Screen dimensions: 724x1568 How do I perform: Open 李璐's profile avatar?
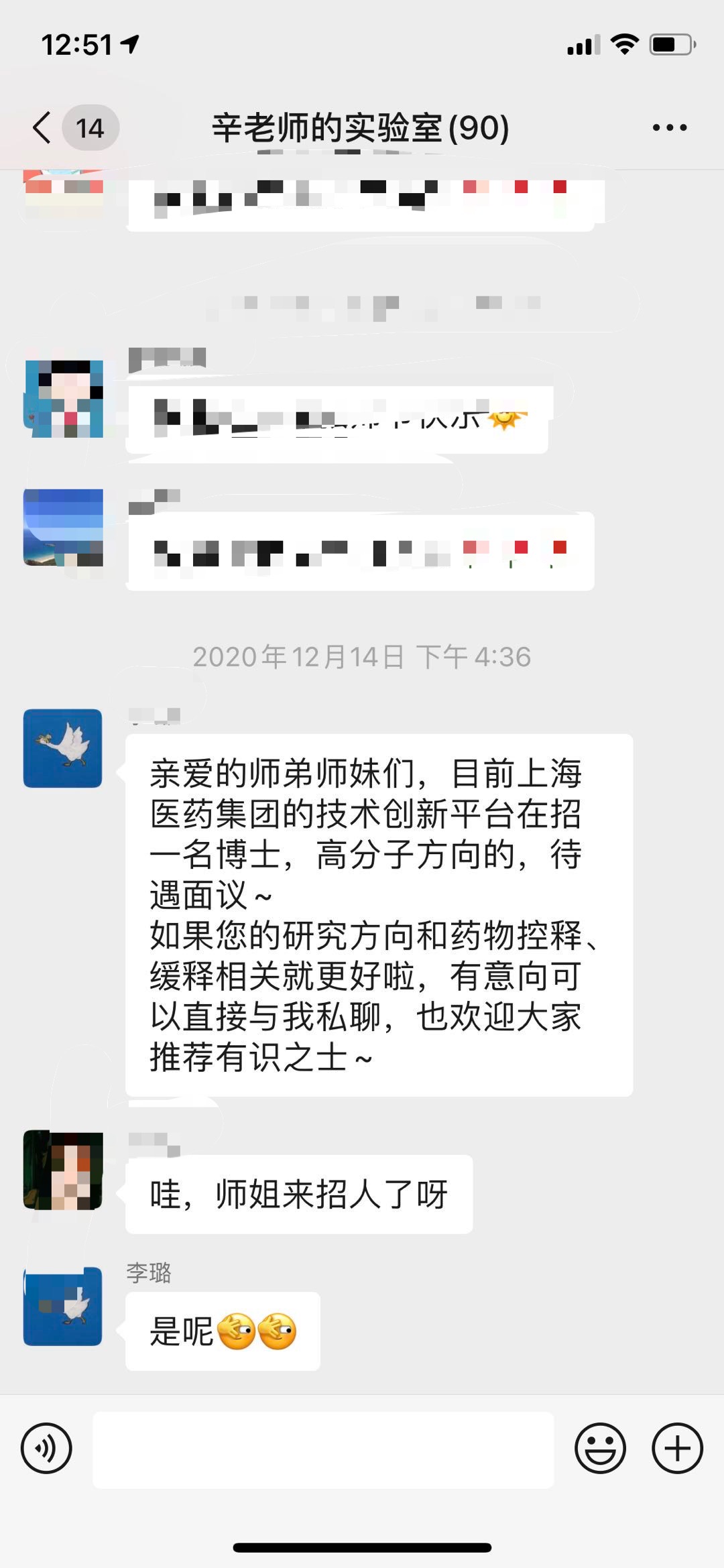coord(63,1307)
